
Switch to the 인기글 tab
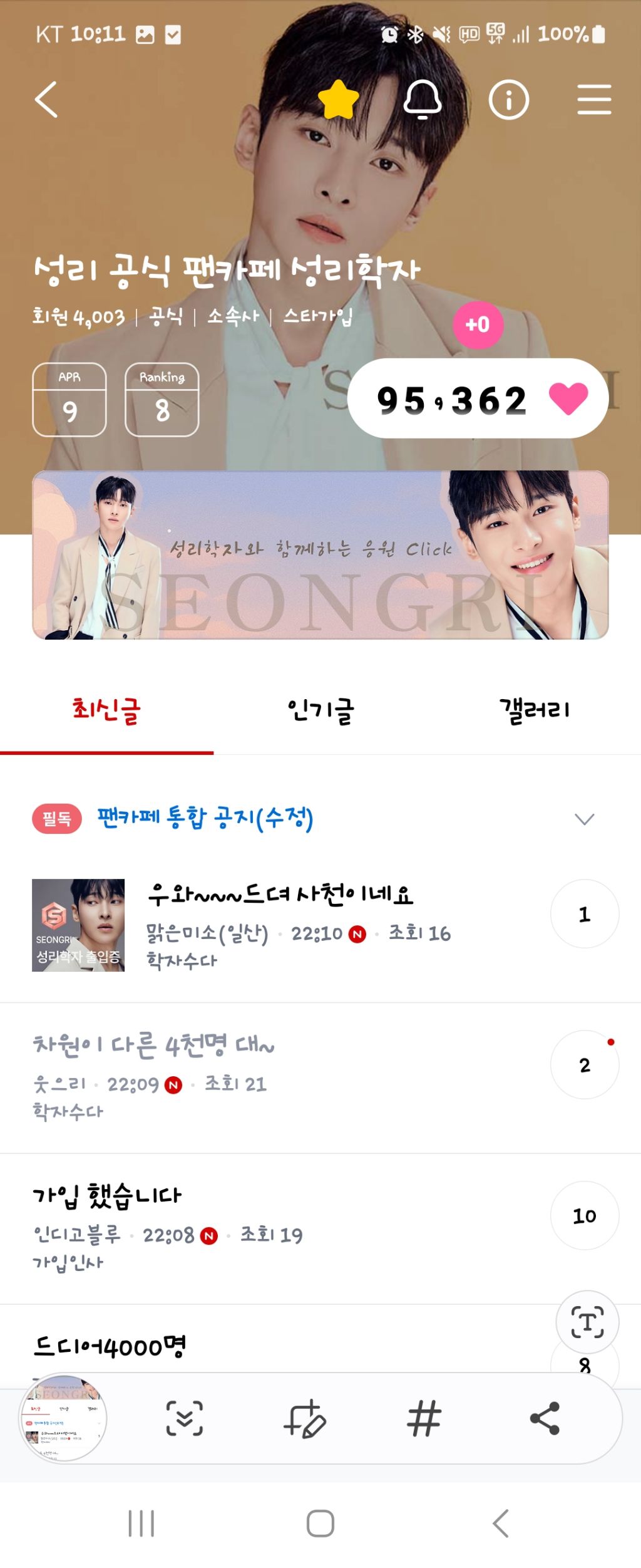click(320, 711)
